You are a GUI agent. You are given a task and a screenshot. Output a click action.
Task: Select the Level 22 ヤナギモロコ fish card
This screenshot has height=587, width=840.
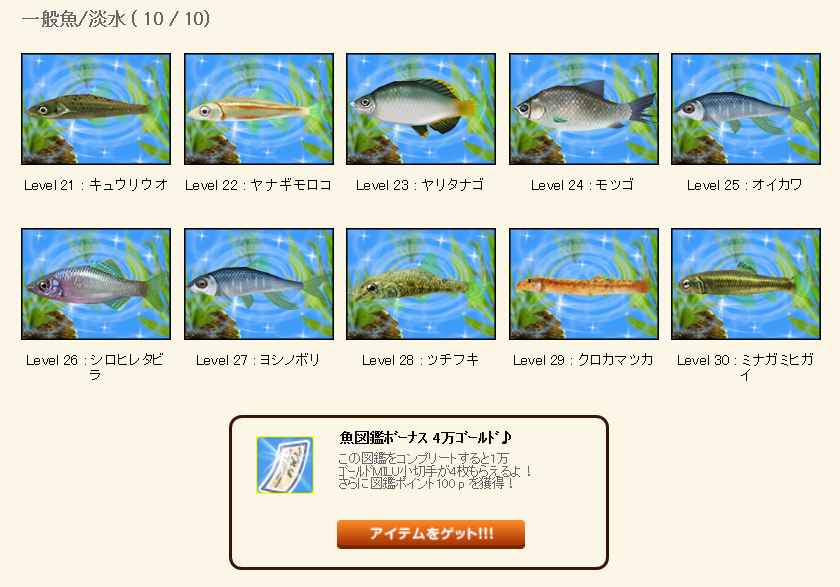259,109
